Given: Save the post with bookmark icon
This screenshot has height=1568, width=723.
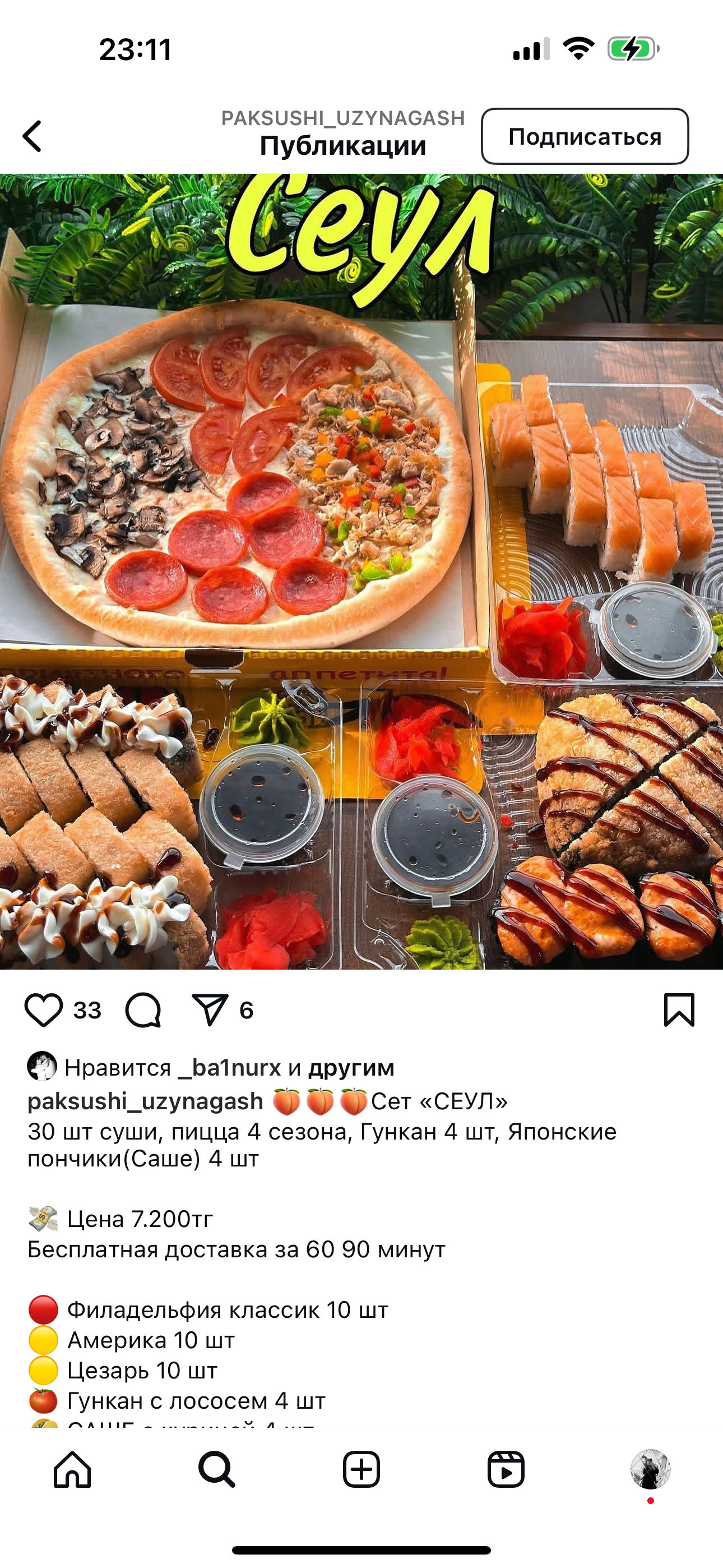Looking at the screenshot, I should click(x=679, y=1011).
